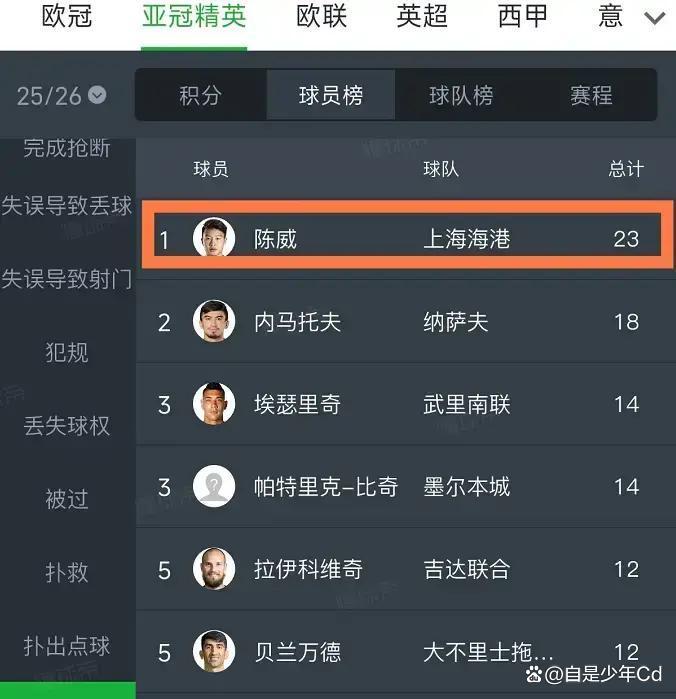Switch to the 球队榜 tab

tap(461, 95)
